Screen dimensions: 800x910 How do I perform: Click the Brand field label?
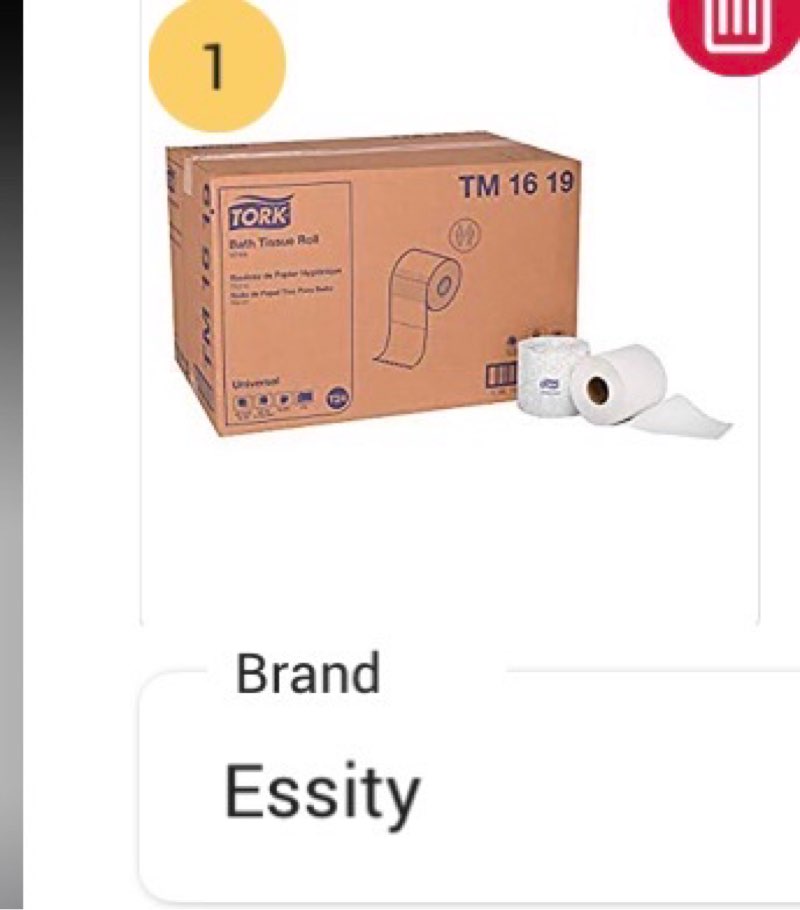310,675
